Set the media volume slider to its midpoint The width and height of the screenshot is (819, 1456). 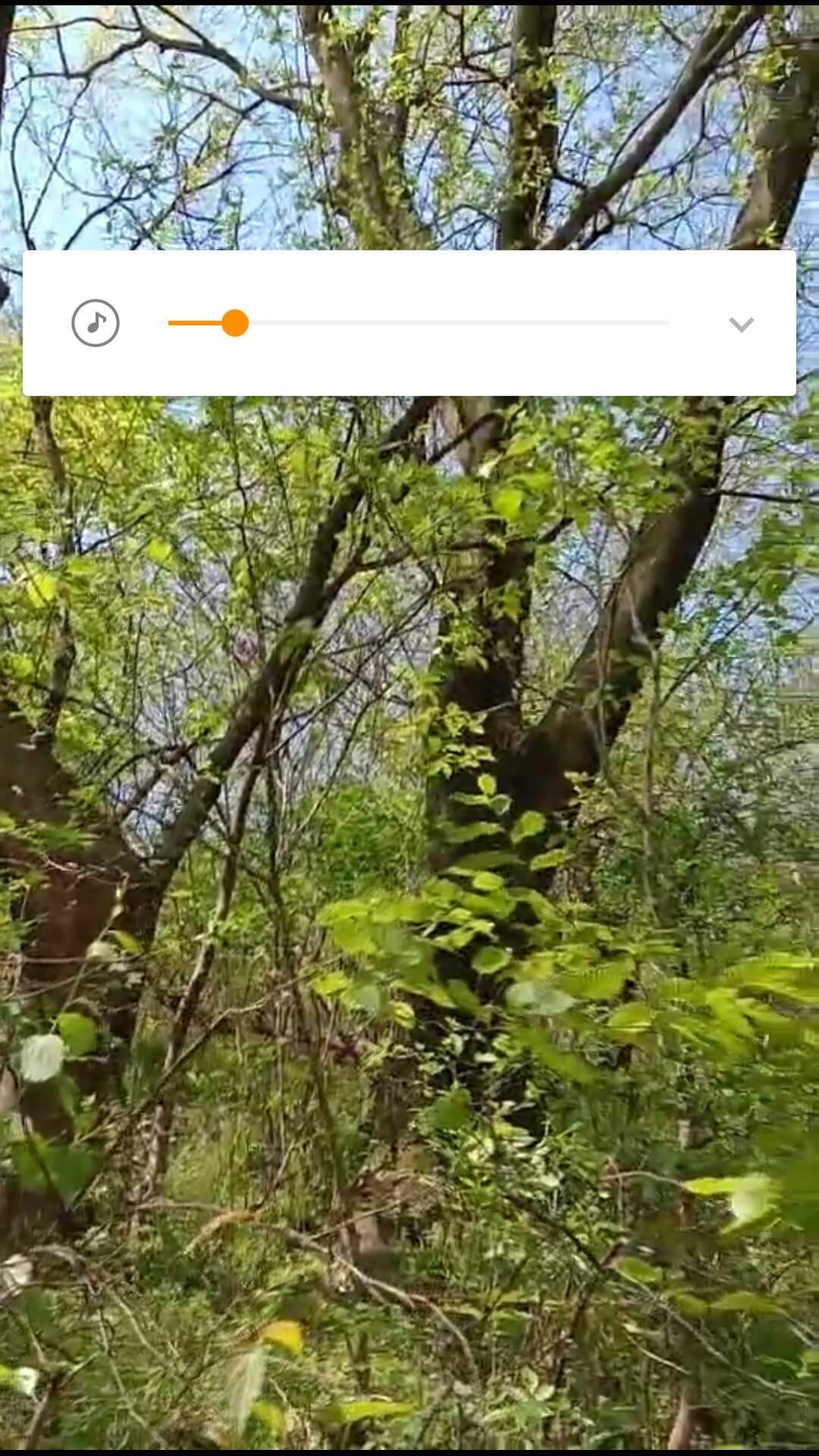pyautogui.click(x=419, y=323)
